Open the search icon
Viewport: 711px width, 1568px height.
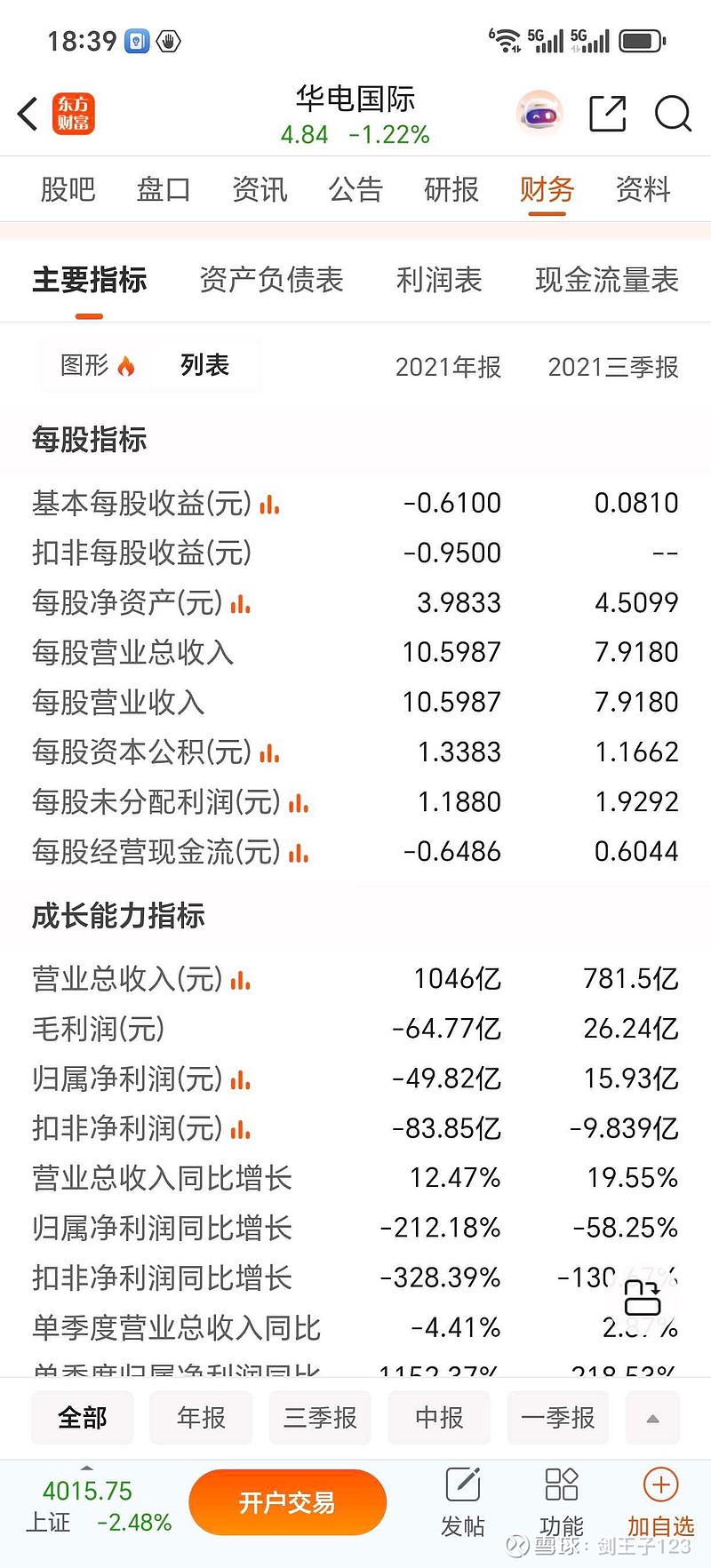point(673,114)
